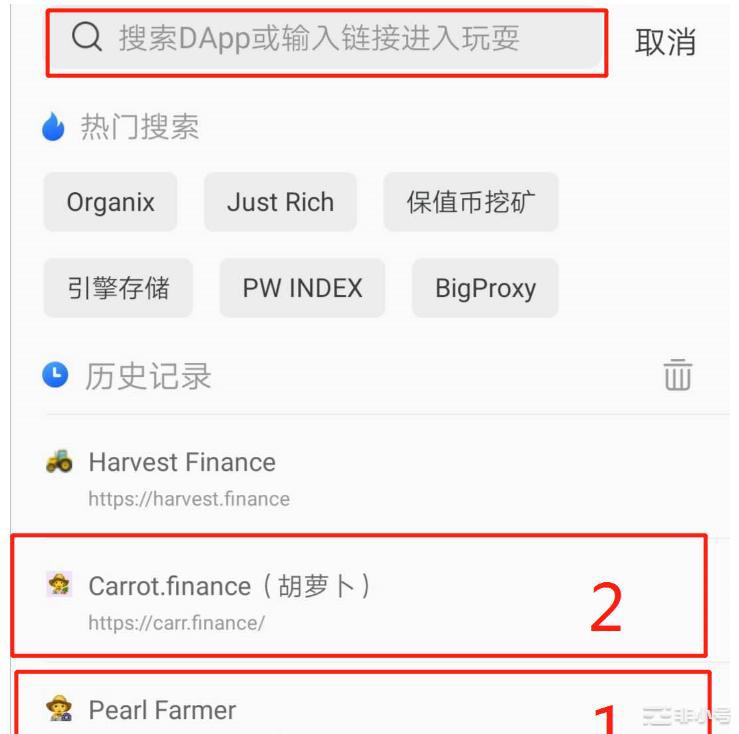
Task: Select the 保值币挖矿 hot search chip
Action: (x=470, y=203)
